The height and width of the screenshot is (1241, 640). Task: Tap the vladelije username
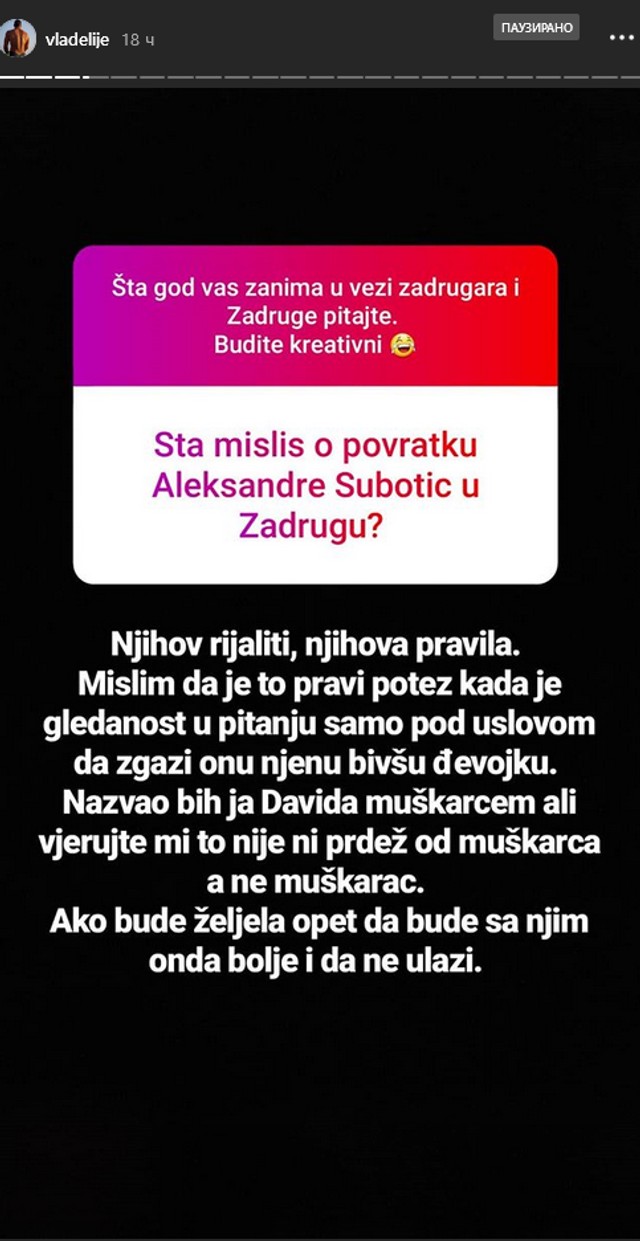77,40
